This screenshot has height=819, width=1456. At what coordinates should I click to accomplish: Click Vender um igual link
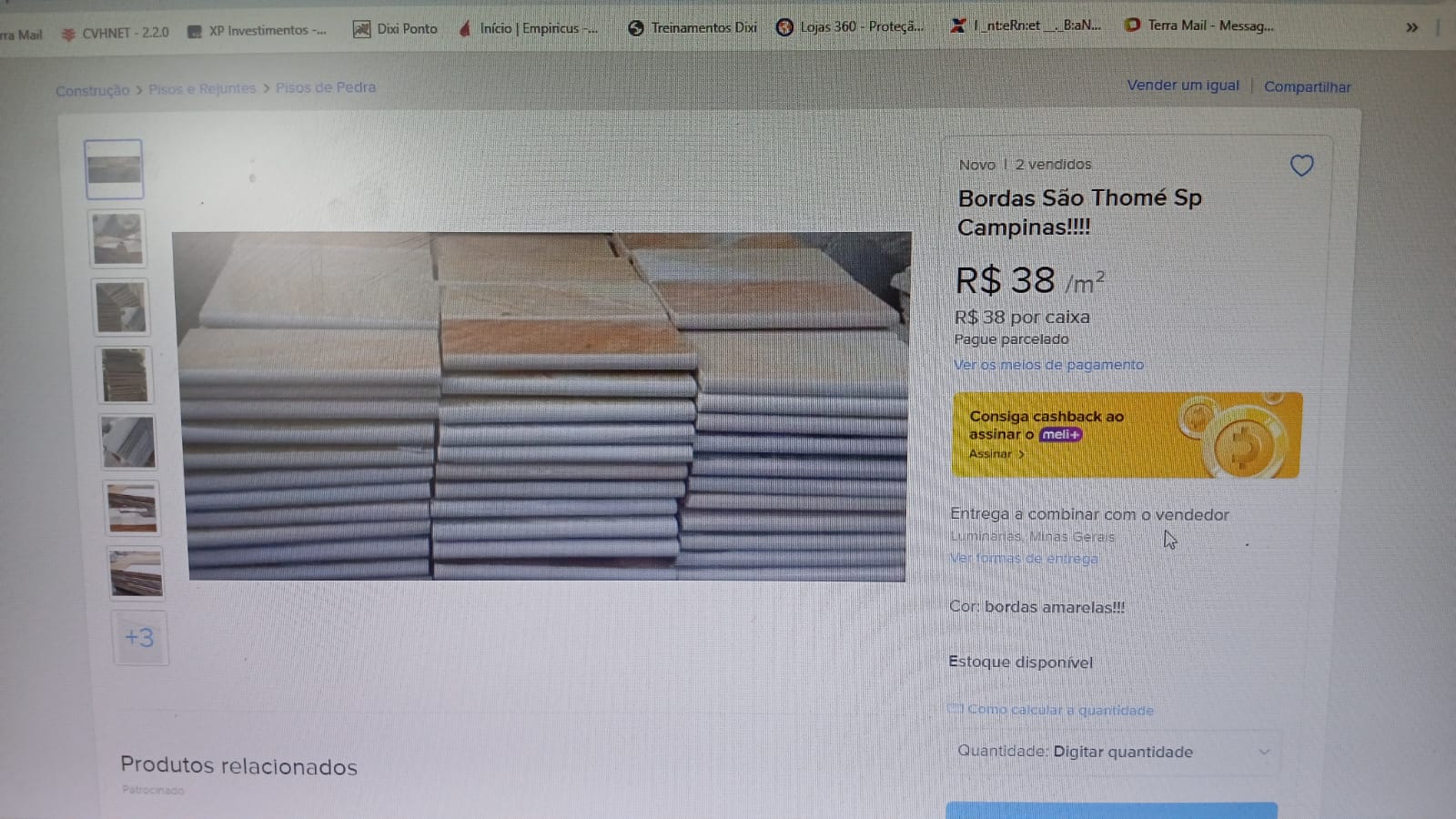click(x=1182, y=85)
